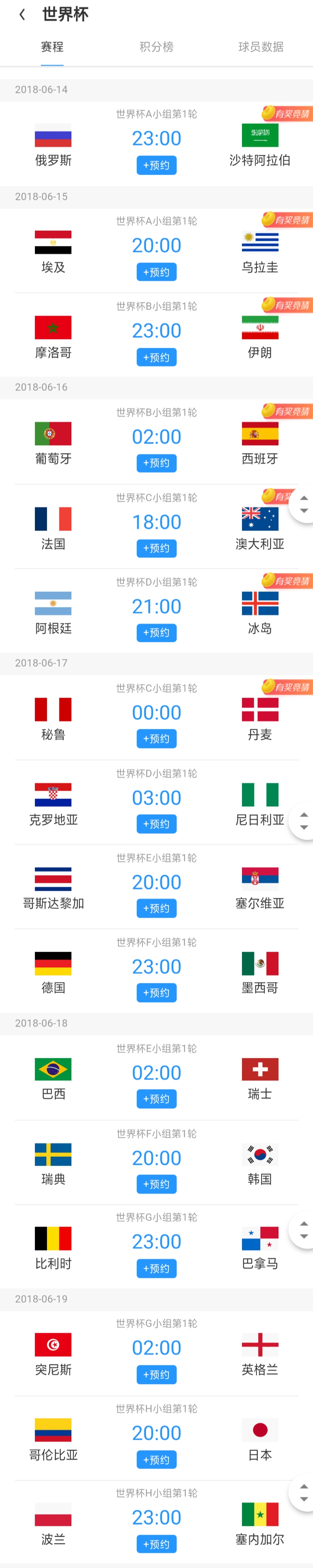Book a reminder for 摩洛哥 vs 伊朗
The width and height of the screenshot is (313, 1568).
tap(156, 357)
